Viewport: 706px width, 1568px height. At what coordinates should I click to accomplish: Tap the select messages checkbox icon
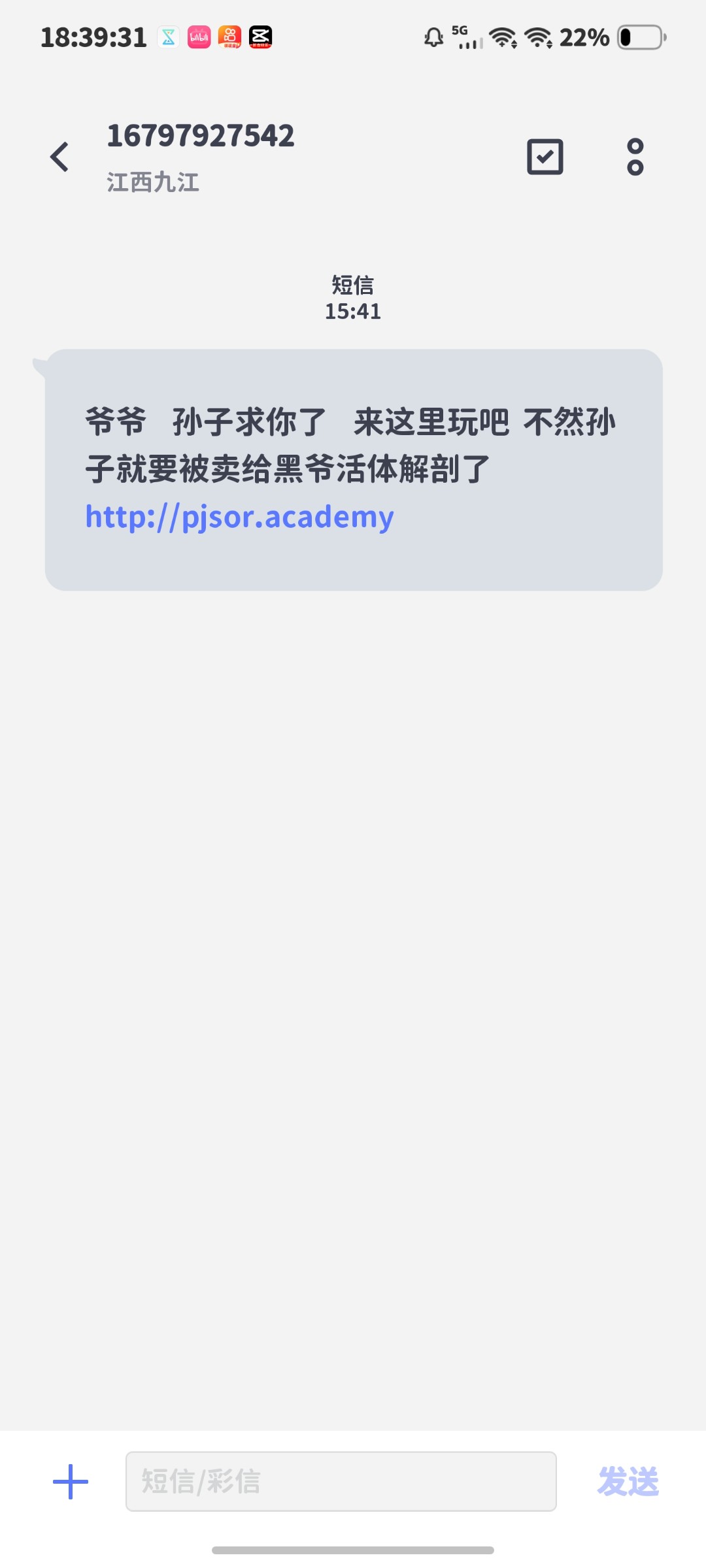click(545, 157)
